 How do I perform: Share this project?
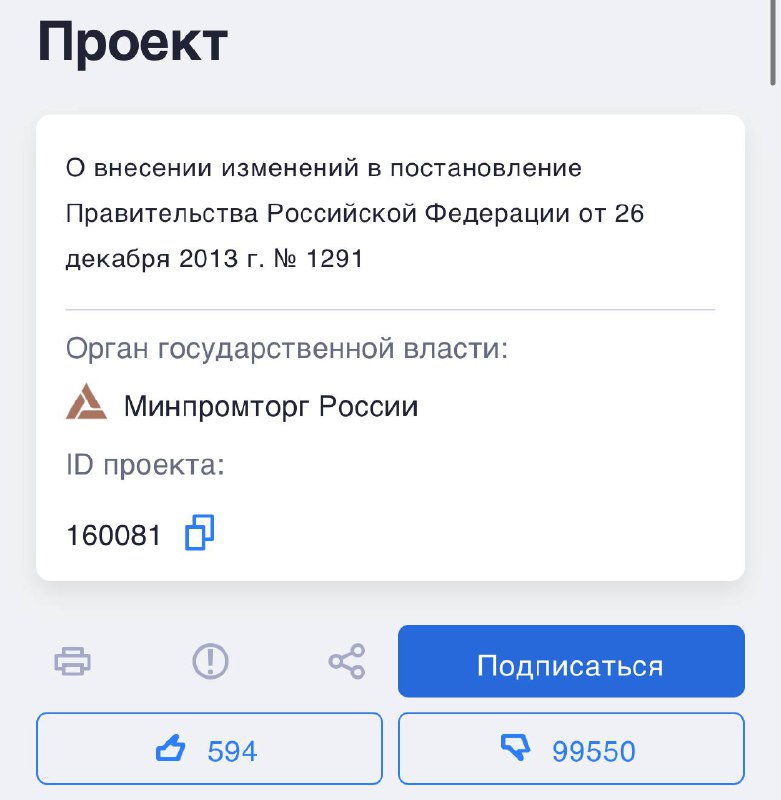tap(347, 661)
